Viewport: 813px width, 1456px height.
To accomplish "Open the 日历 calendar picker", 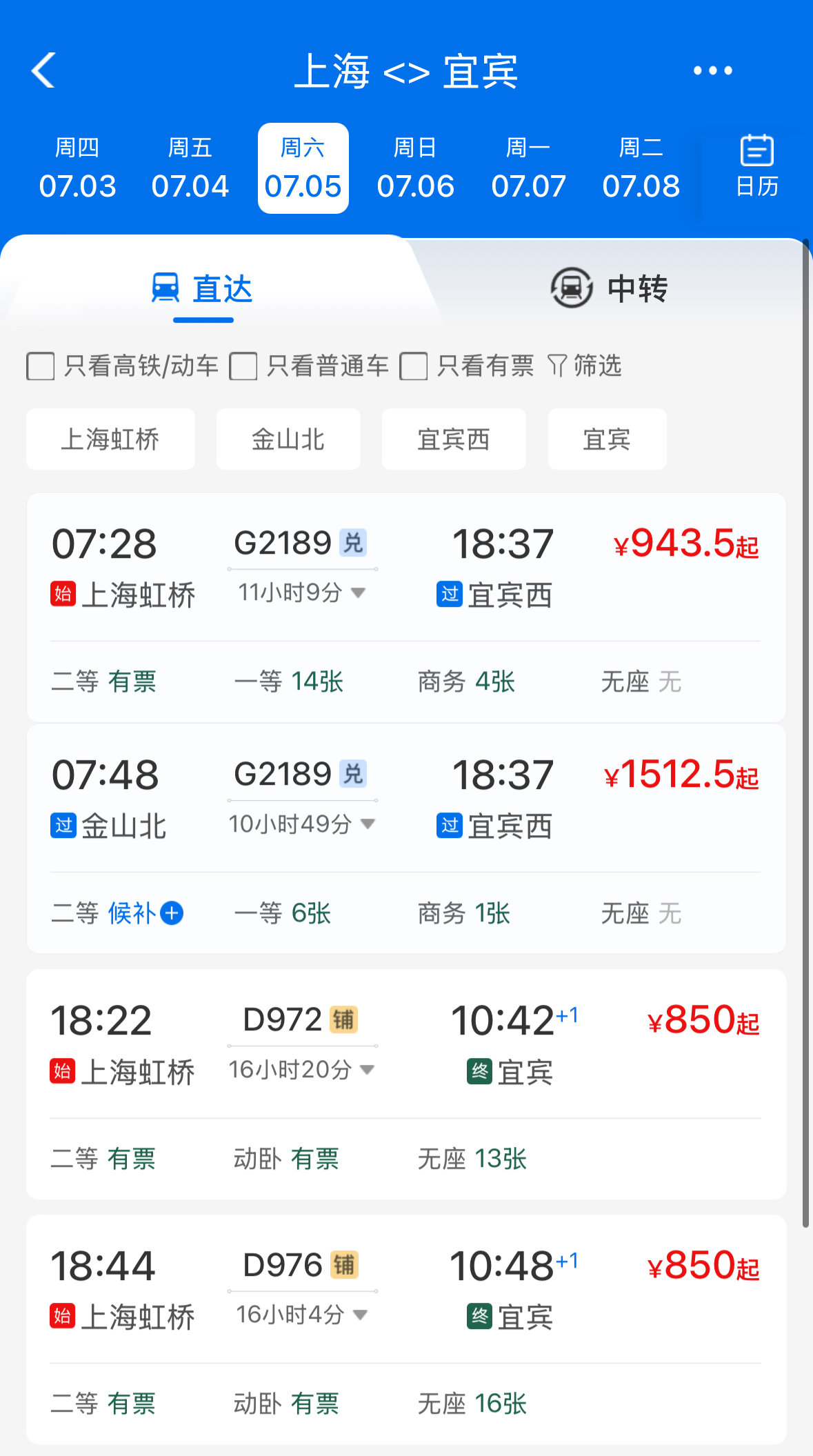I will click(756, 167).
